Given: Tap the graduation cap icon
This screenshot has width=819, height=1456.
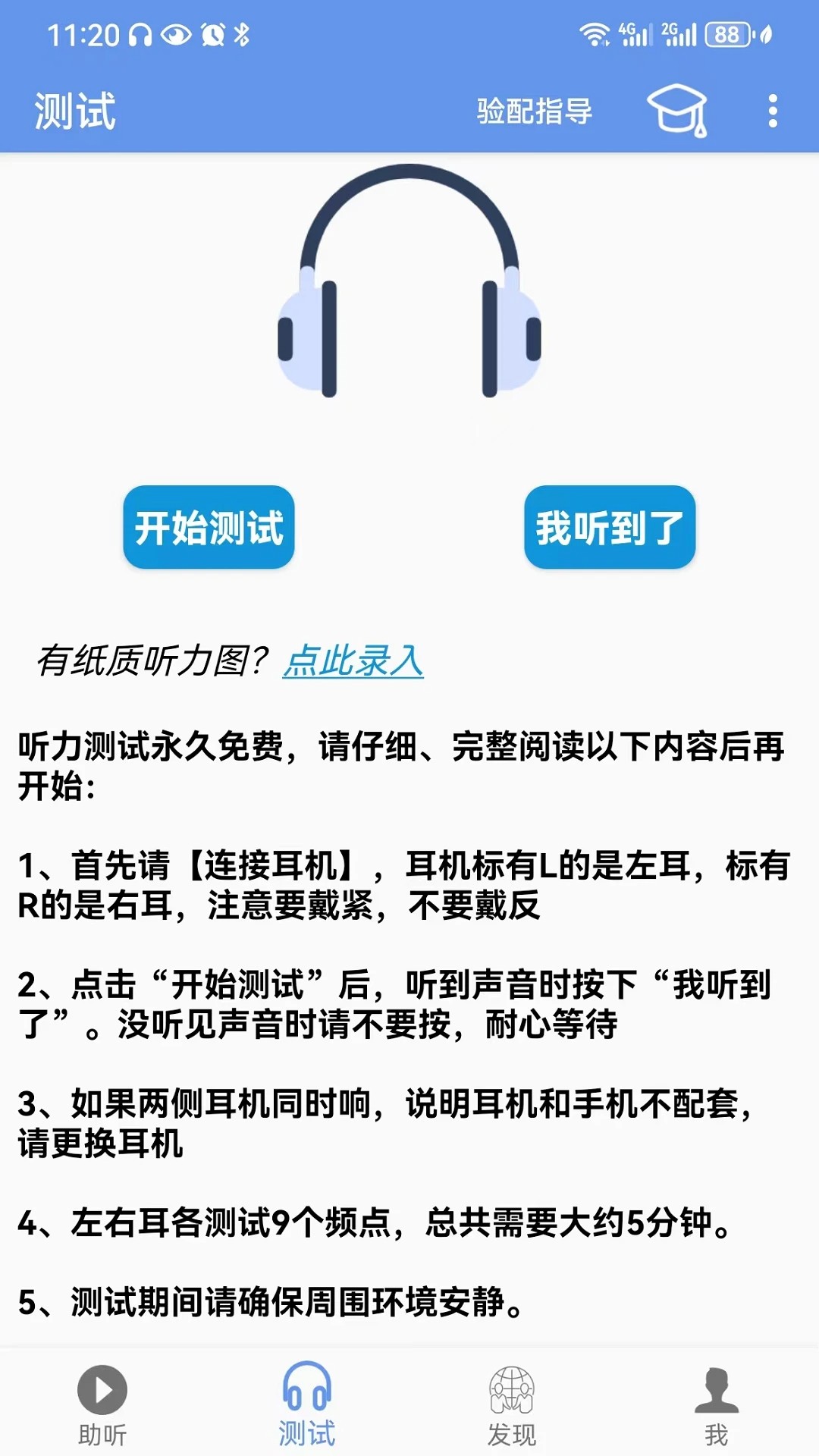Looking at the screenshot, I should [x=677, y=111].
